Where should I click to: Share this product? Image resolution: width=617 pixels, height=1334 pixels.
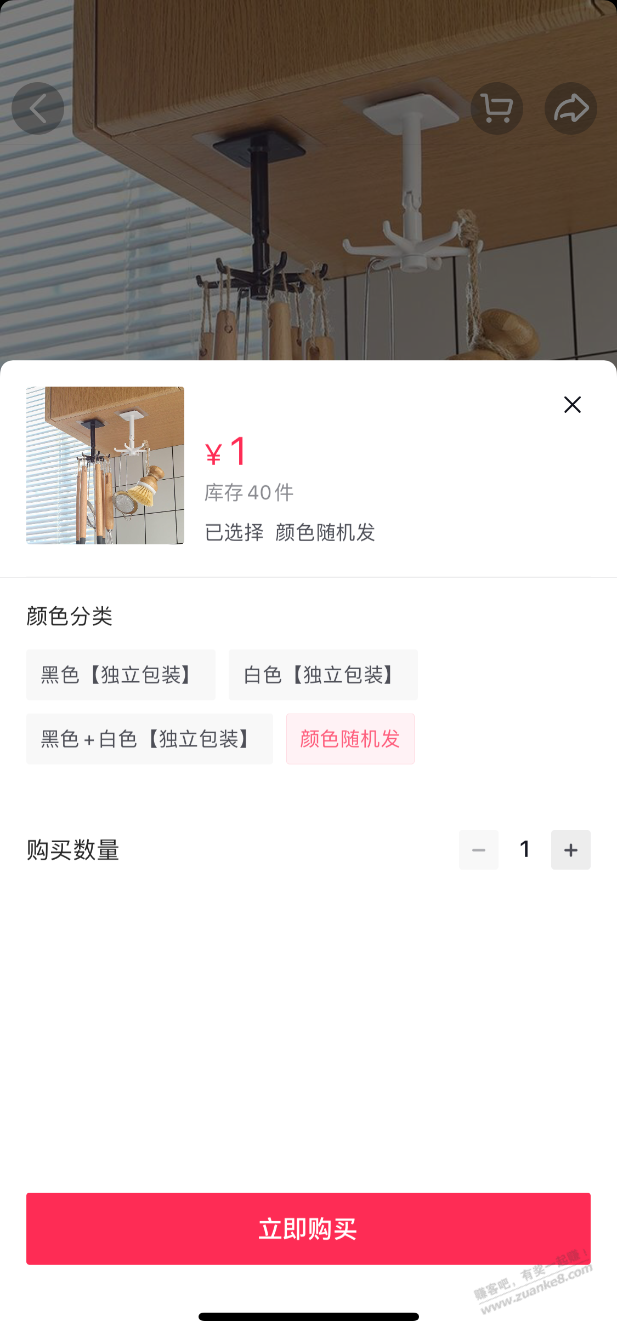coord(571,108)
